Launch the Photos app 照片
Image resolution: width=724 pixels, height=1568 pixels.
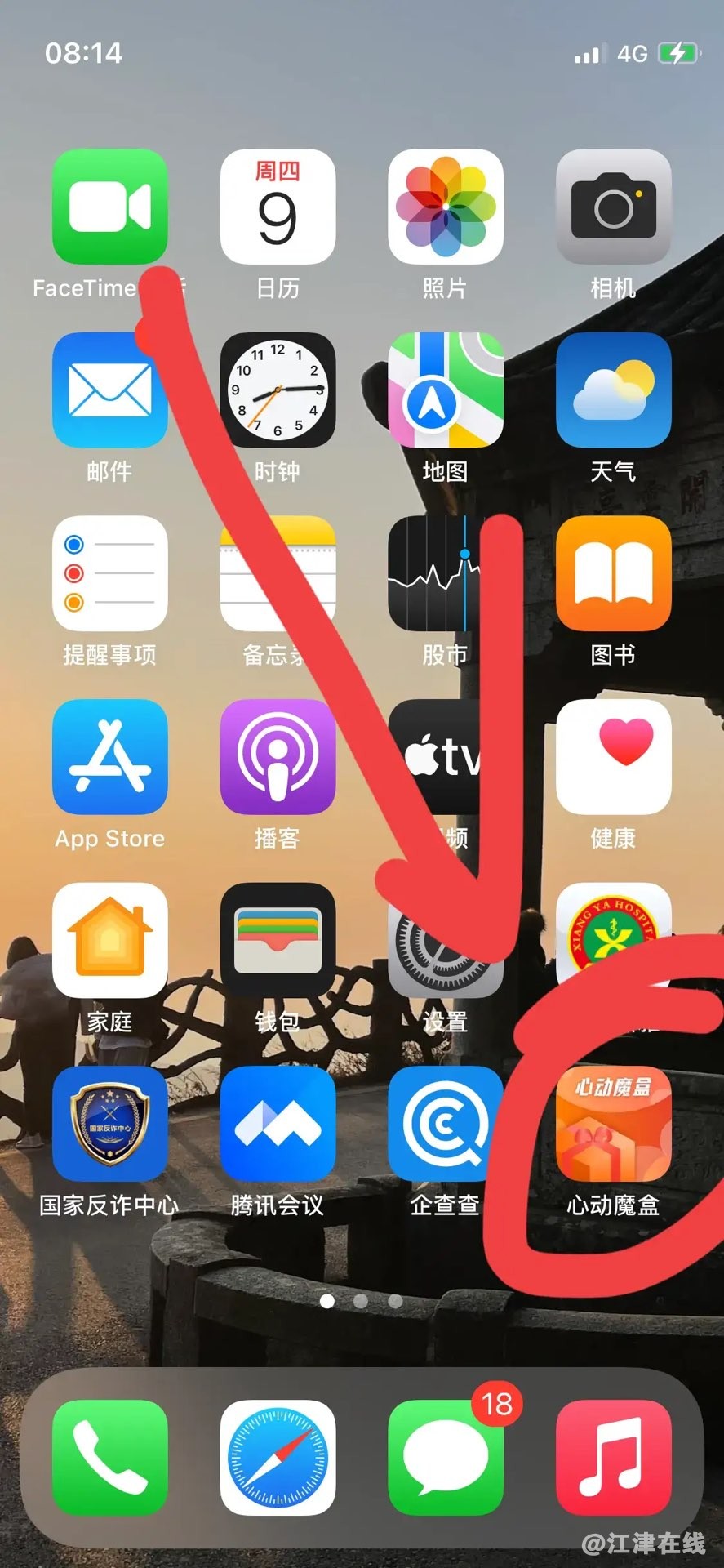[x=445, y=207]
